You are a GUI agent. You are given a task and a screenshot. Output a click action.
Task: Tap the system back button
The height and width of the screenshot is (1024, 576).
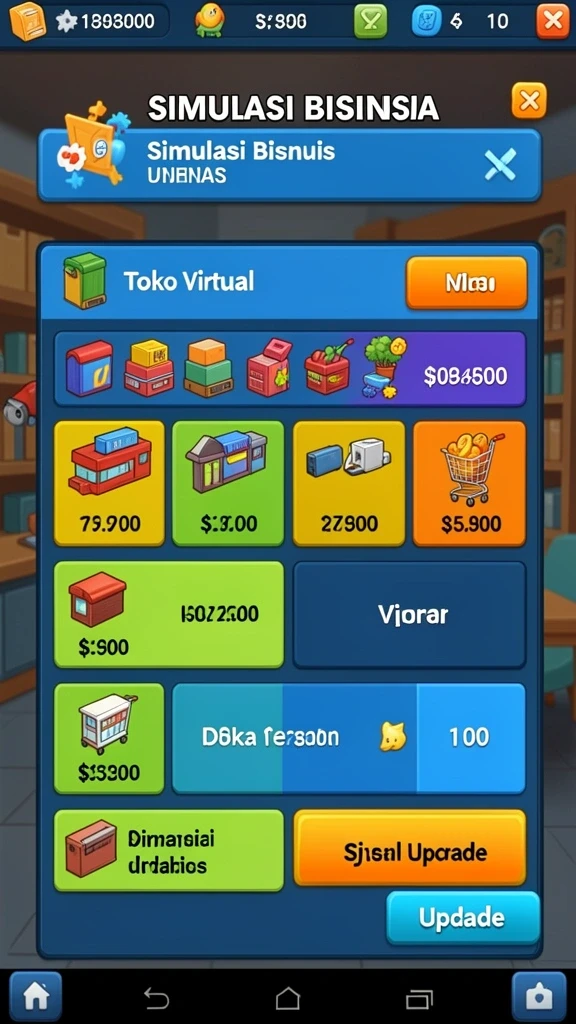tap(156, 999)
